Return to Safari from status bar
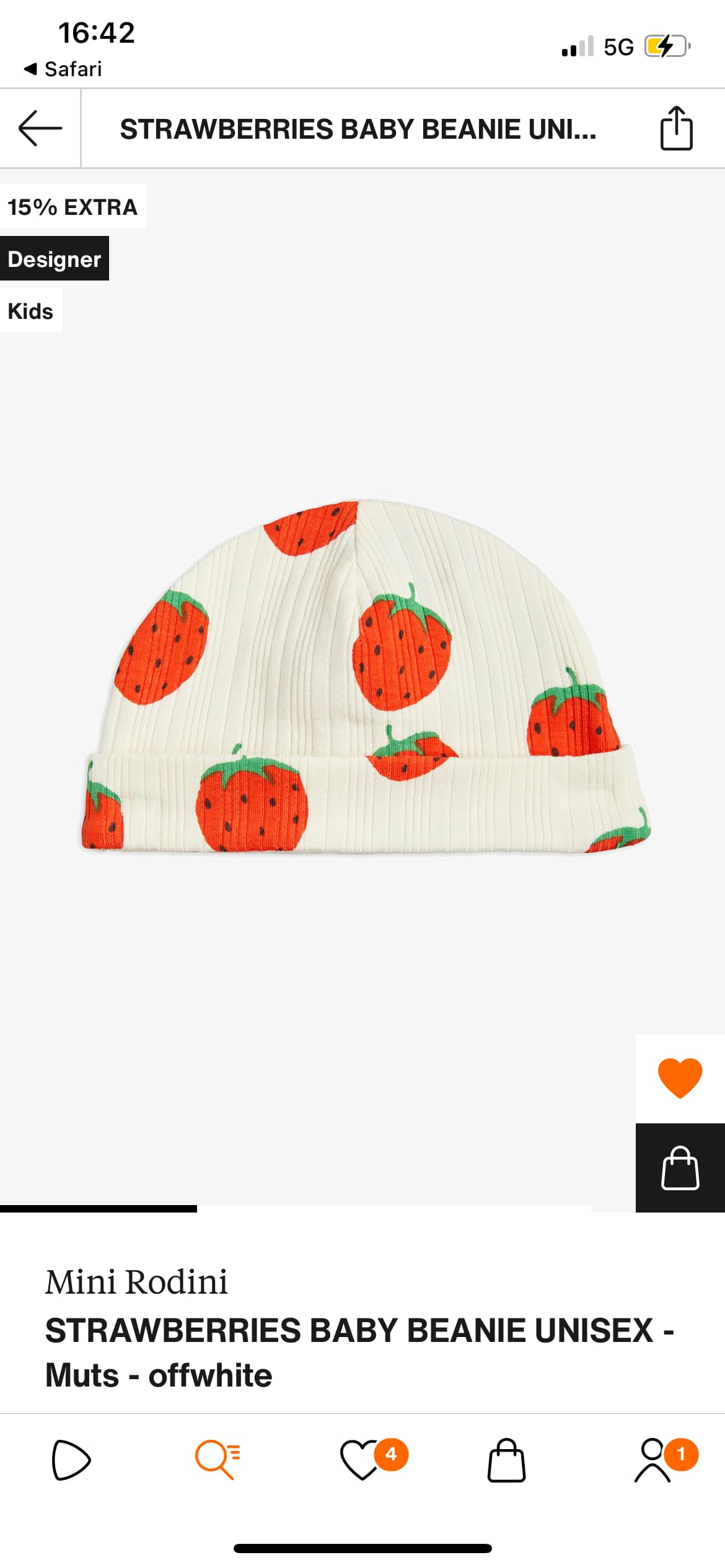This screenshot has height=1568, width=725. click(x=62, y=69)
